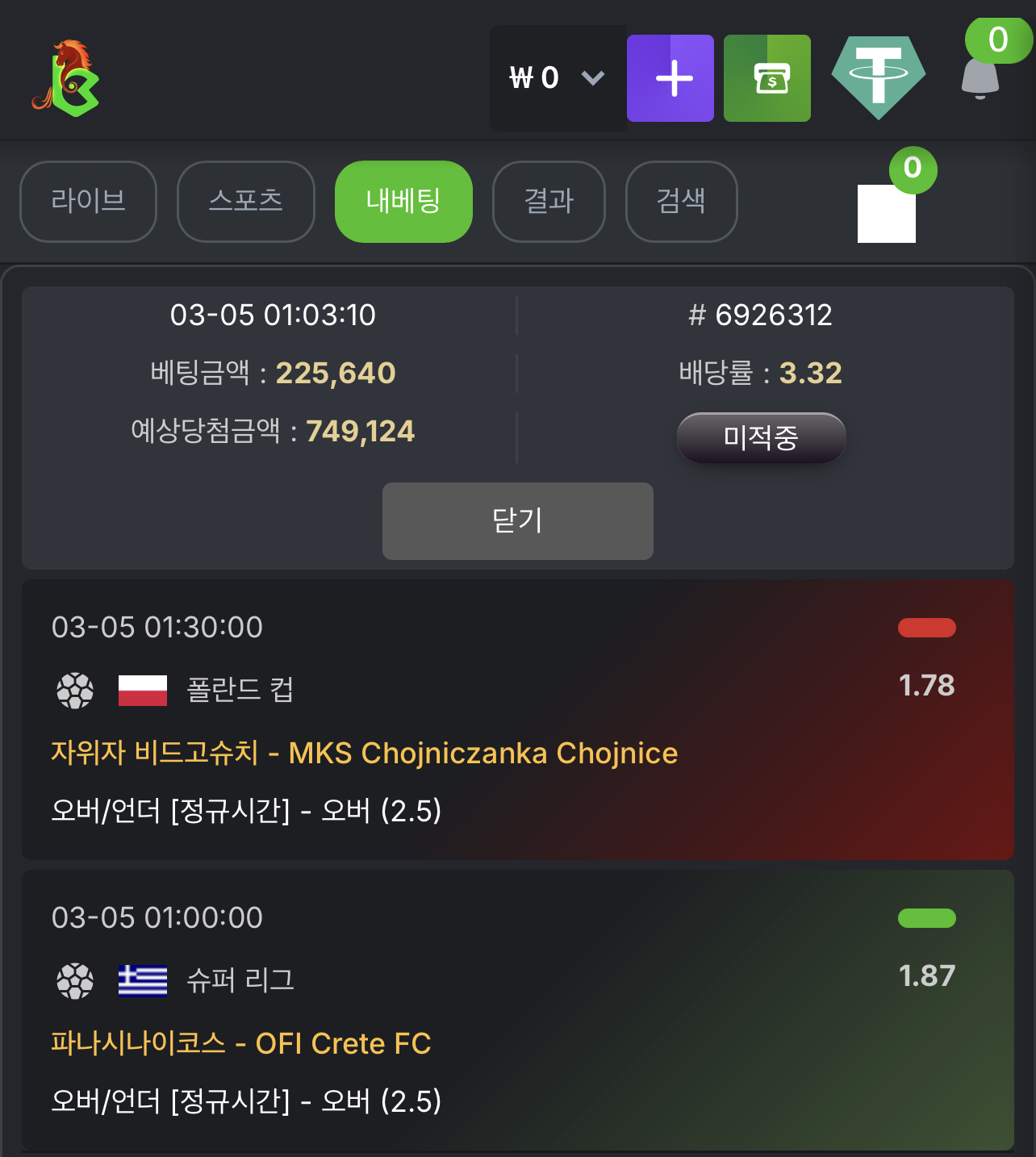
Task: Switch to the 스포츠 tab
Action: pos(245,202)
